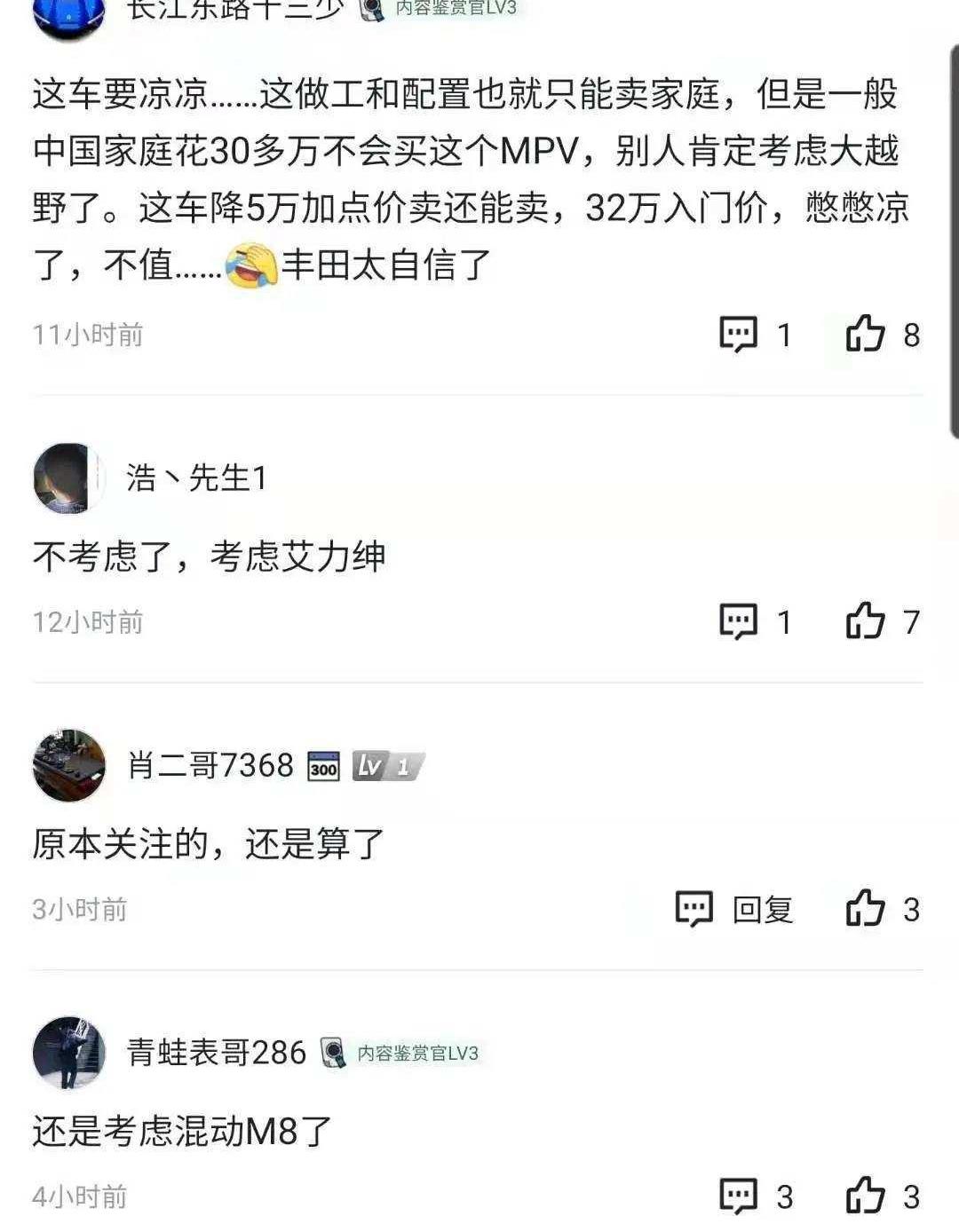Open replies on the 丰田太自信了 comment

coord(739,335)
